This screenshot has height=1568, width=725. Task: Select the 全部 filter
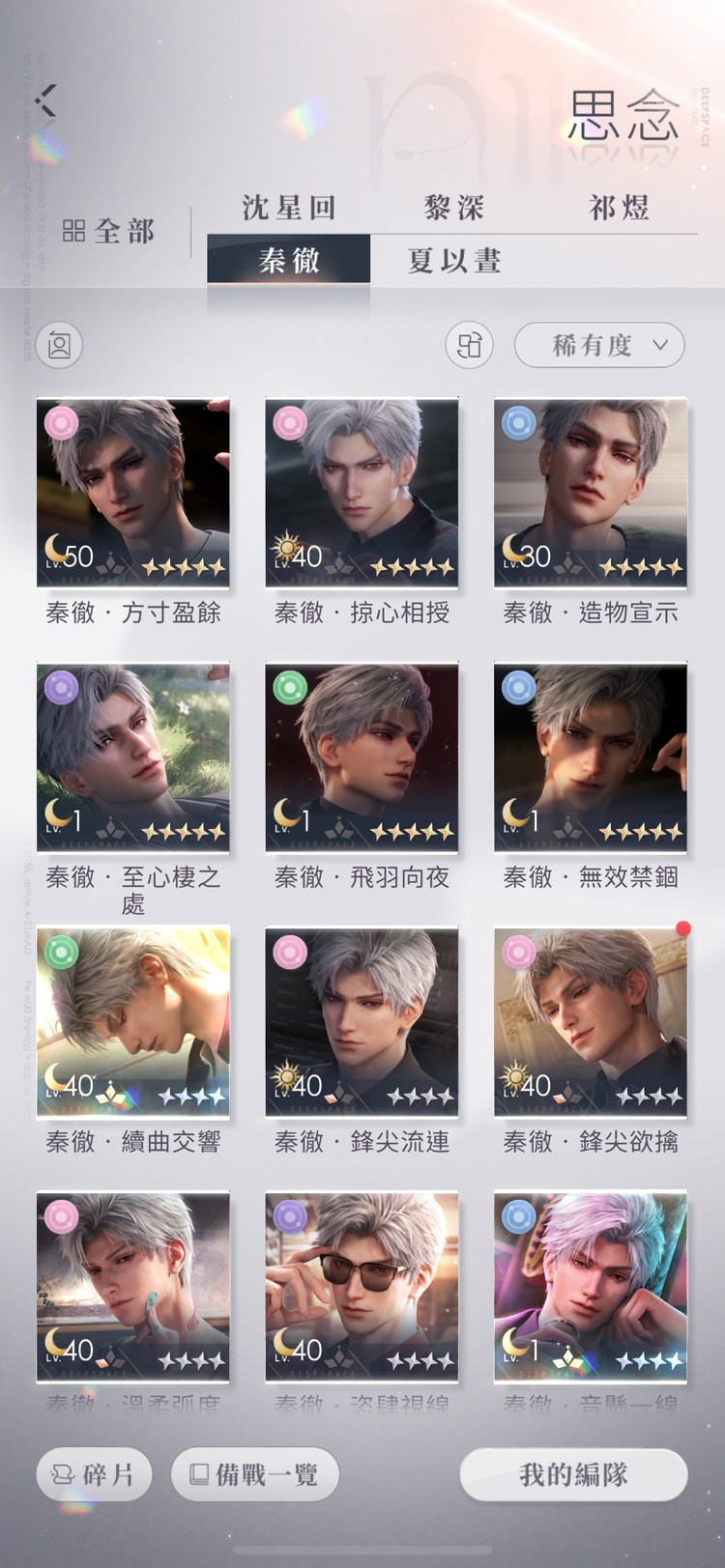pos(108,232)
